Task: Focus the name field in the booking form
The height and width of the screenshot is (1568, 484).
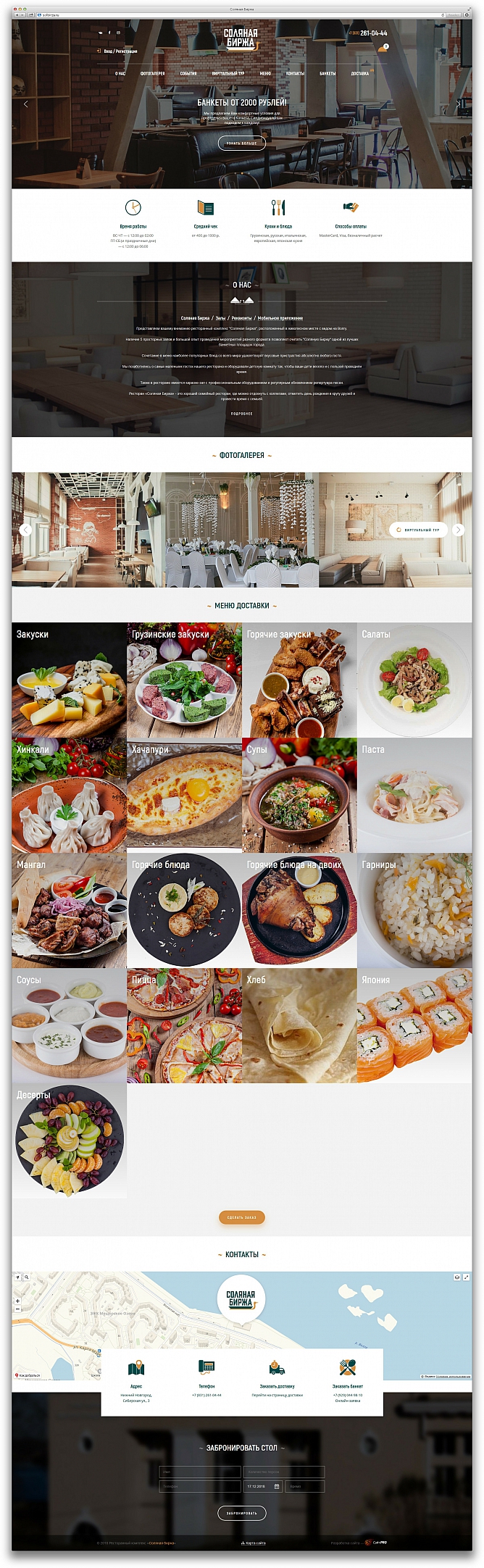Action: click(x=200, y=1472)
